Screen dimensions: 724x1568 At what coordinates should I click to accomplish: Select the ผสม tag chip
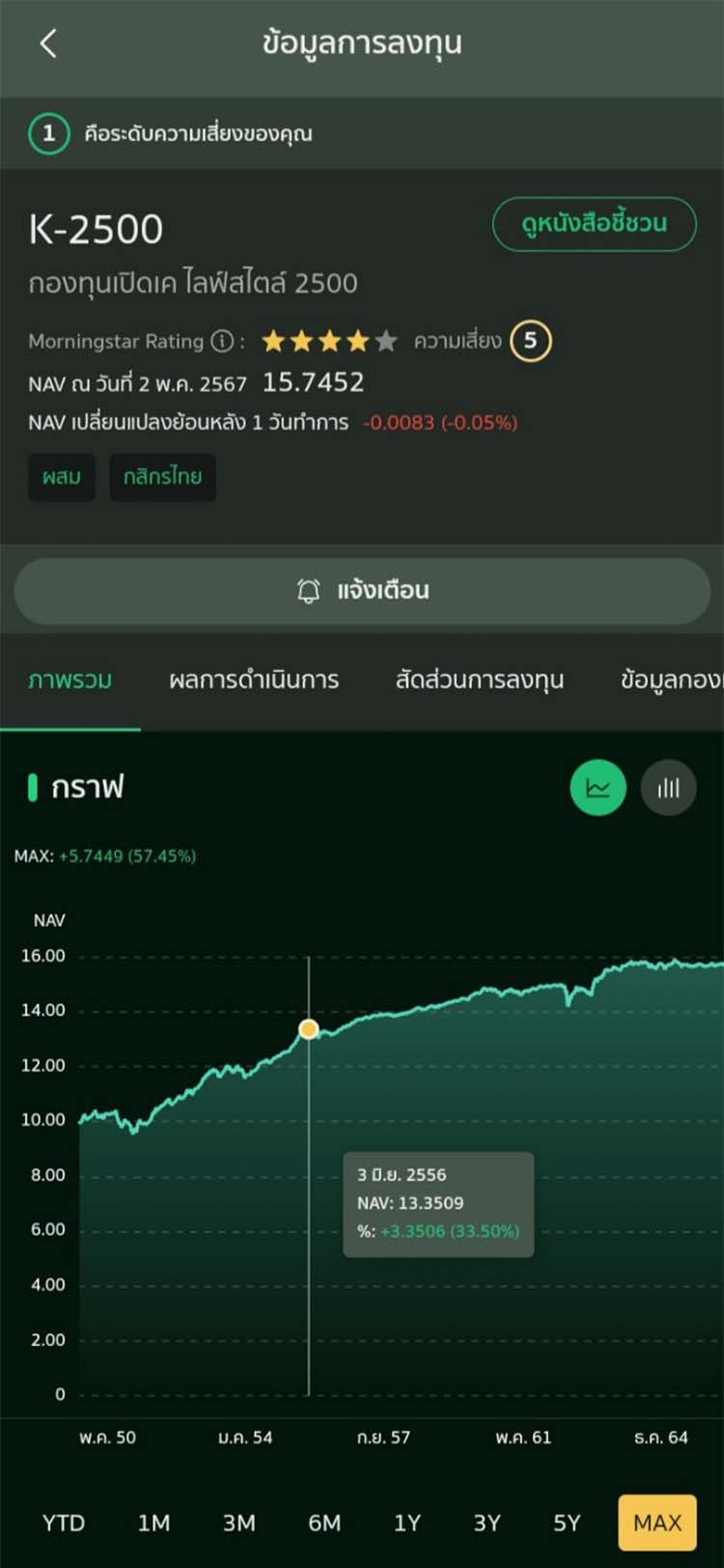(62, 477)
